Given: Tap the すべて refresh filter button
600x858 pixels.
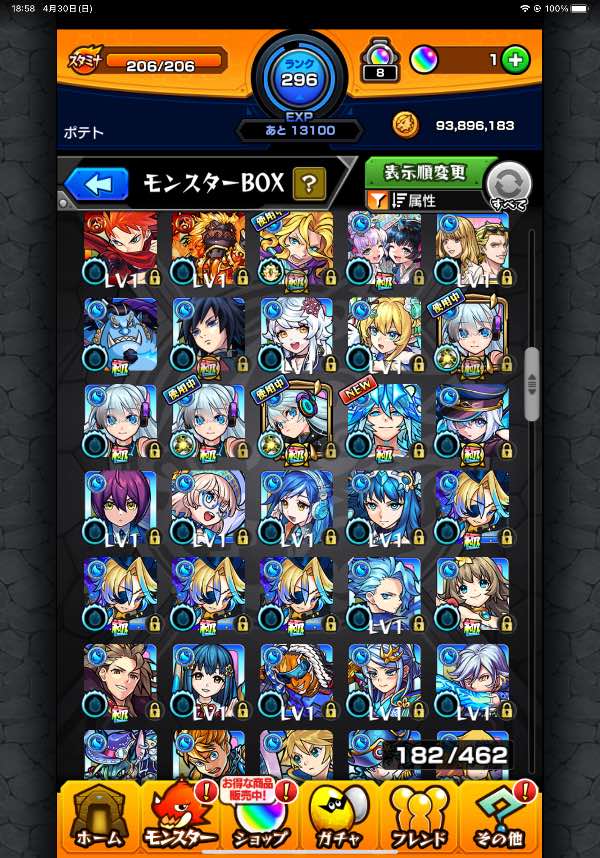Looking at the screenshot, I should pyautogui.click(x=507, y=186).
